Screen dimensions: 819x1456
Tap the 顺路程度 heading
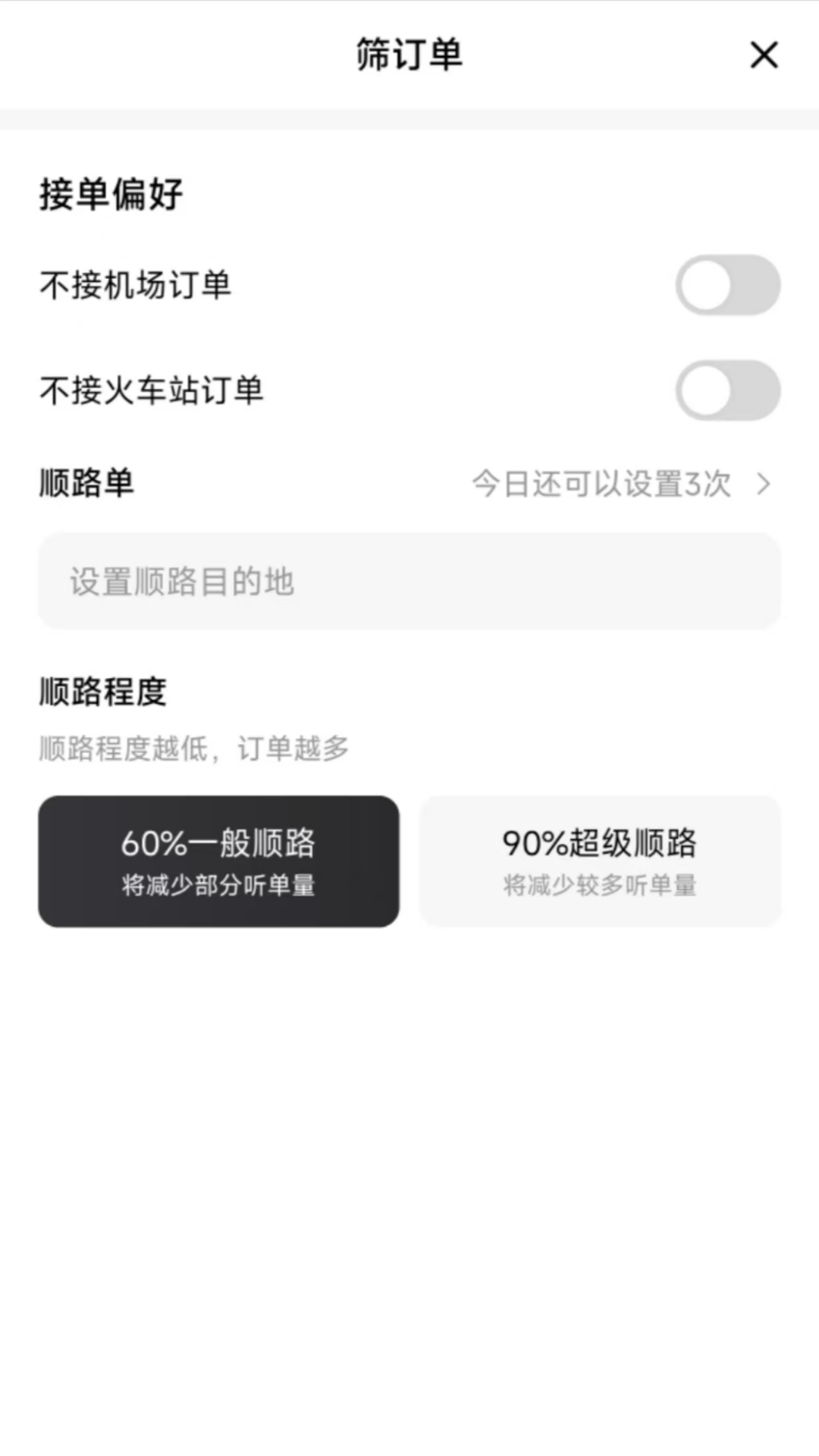(x=102, y=689)
